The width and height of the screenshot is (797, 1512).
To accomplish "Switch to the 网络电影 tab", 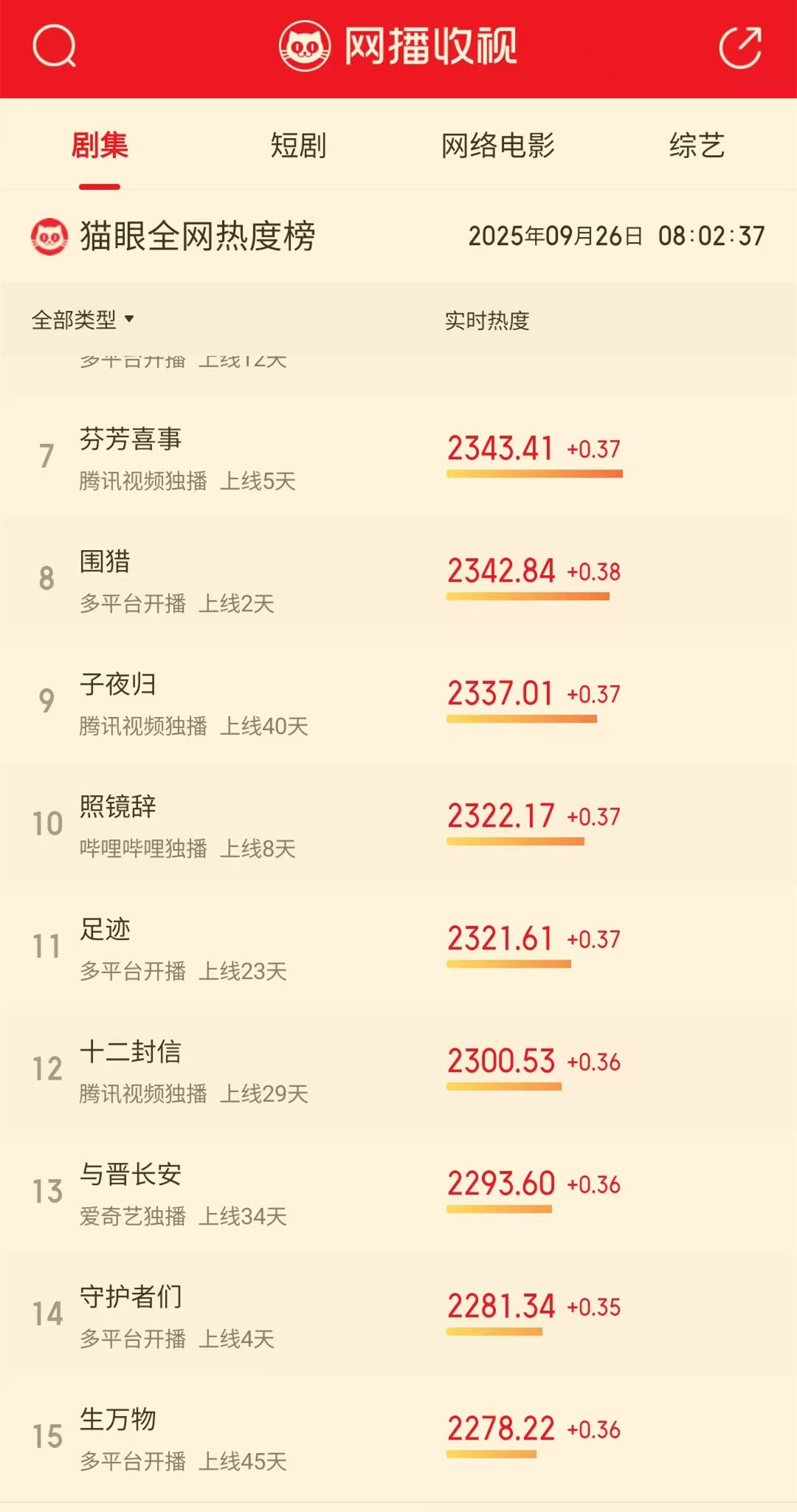I will coord(497,145).
